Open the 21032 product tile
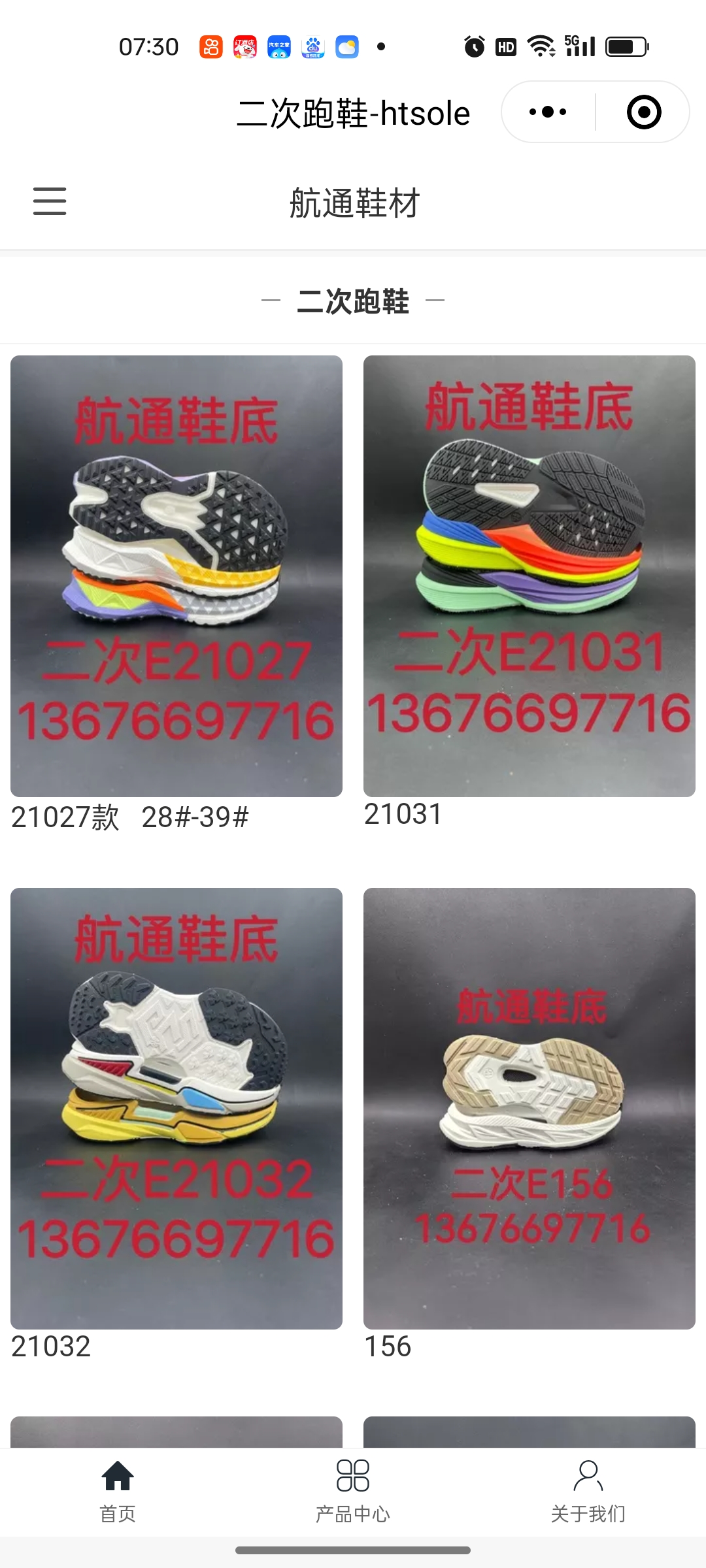This screenshot has height=1568, width=706. [x=176, y=1108]
